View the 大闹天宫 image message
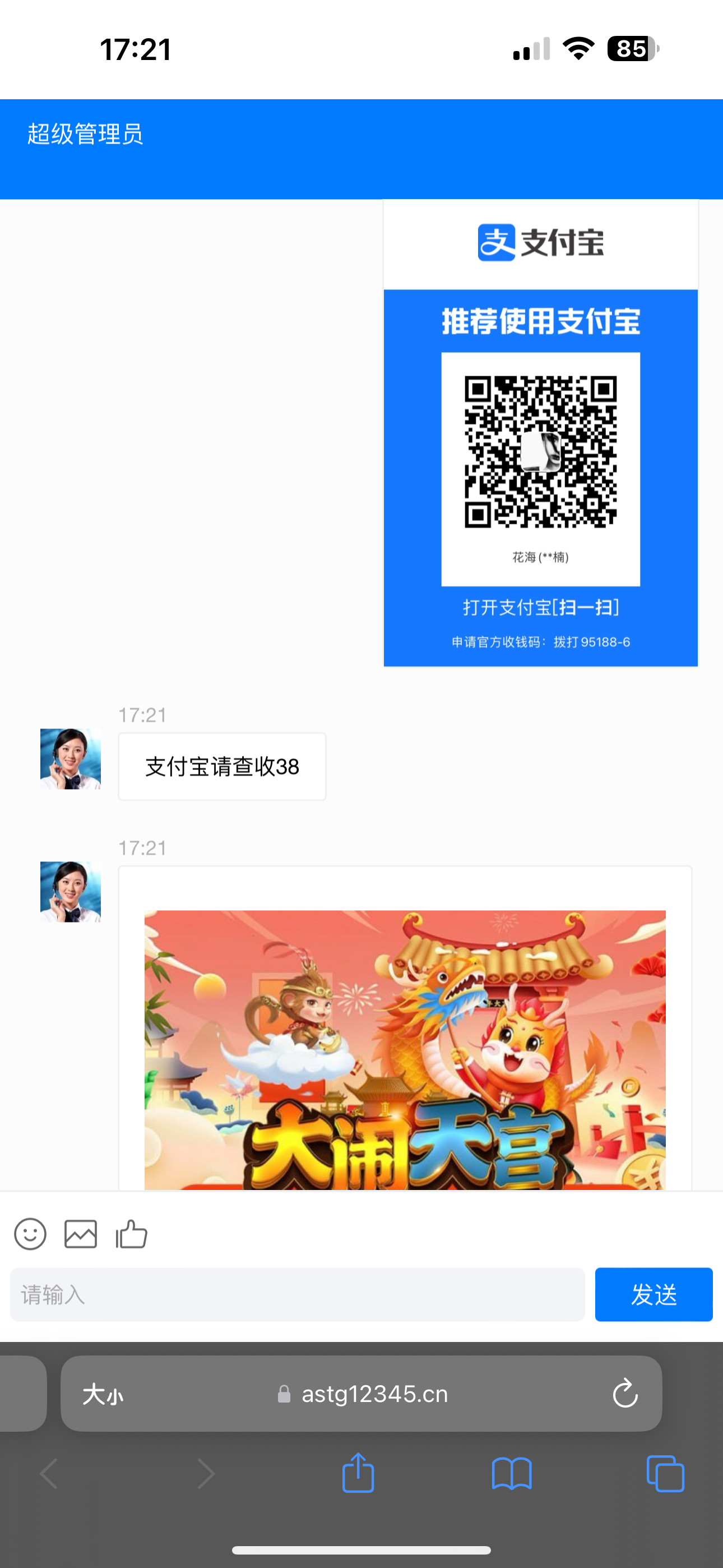This screenshot has width=723, height=1568. tap(405, 1049)
